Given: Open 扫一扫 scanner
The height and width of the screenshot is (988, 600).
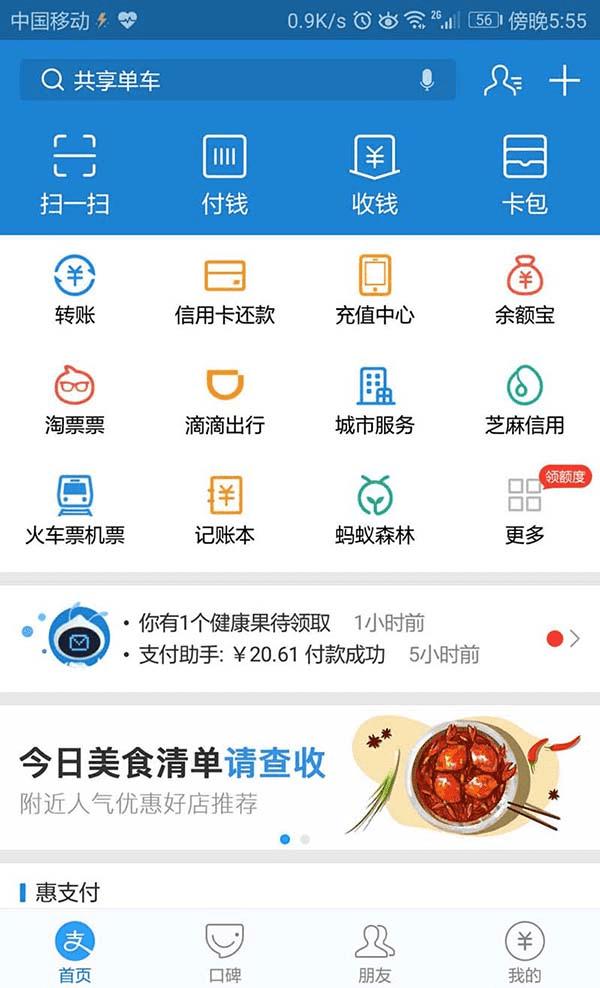Looking at the screenshot, I should [75, 175].
